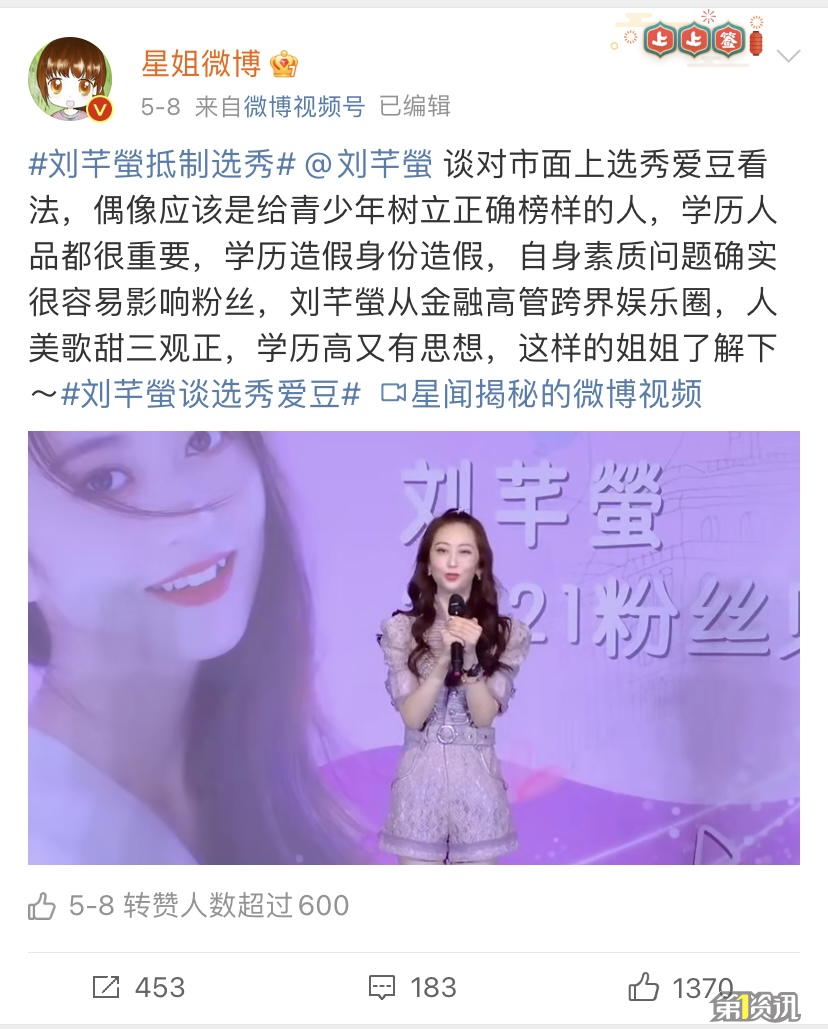828x1029 pixels.
Task: Expand the post options chevron
Action: pyautogui.click(x=789, y=56)
